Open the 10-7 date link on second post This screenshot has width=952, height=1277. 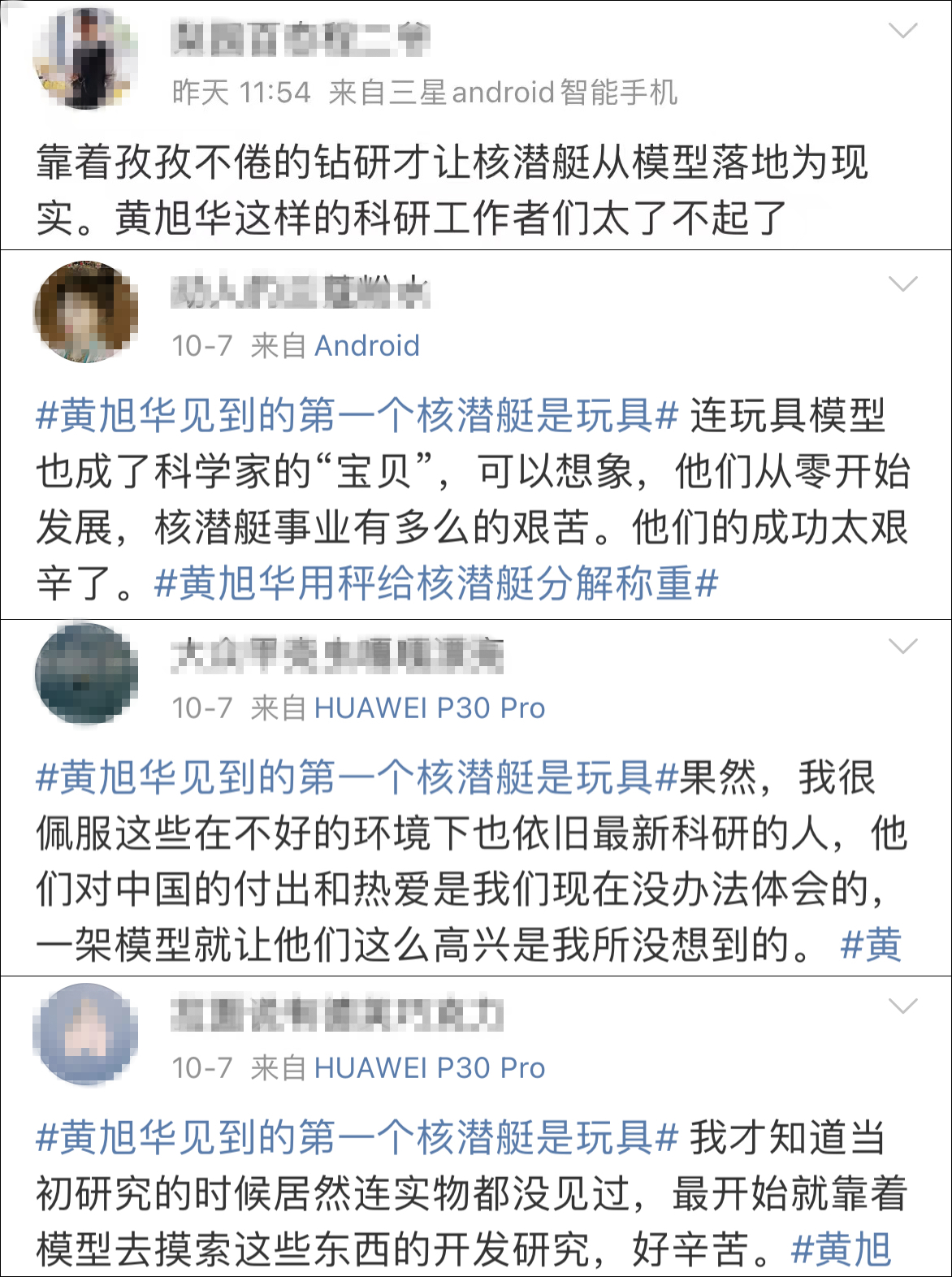pos(200,347)
